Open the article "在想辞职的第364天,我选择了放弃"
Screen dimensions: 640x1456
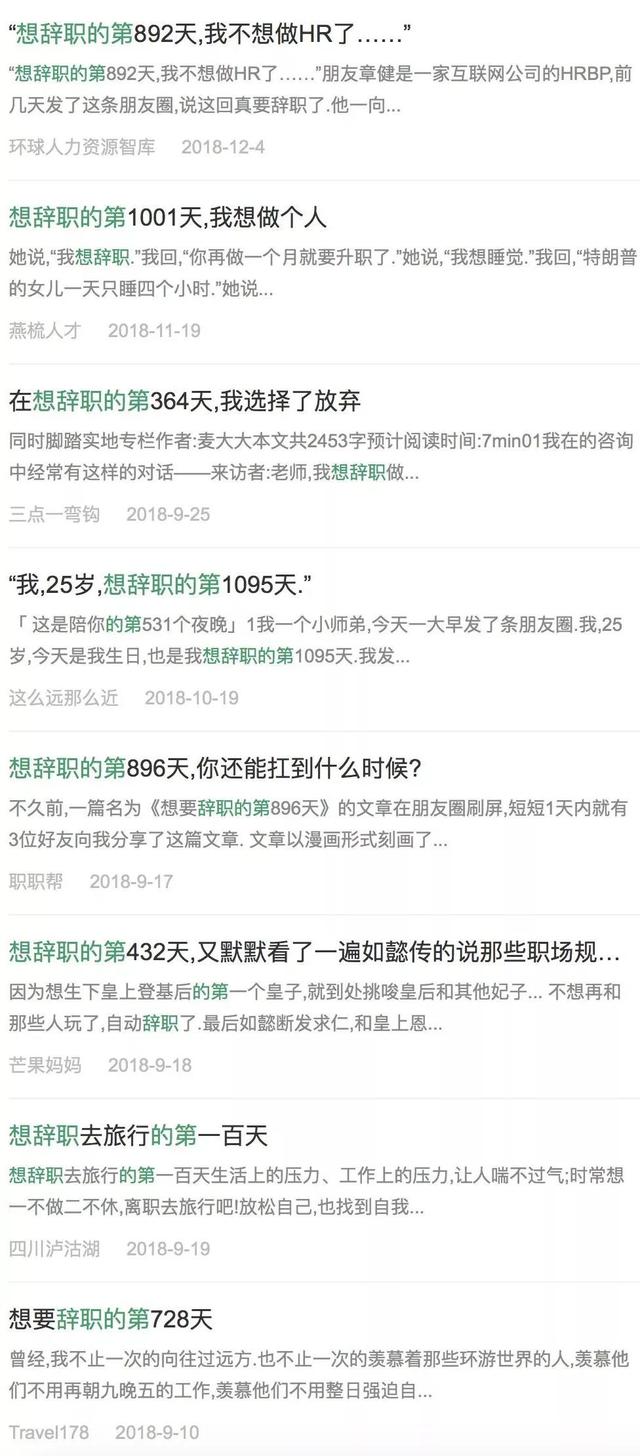tap(185, 401)
